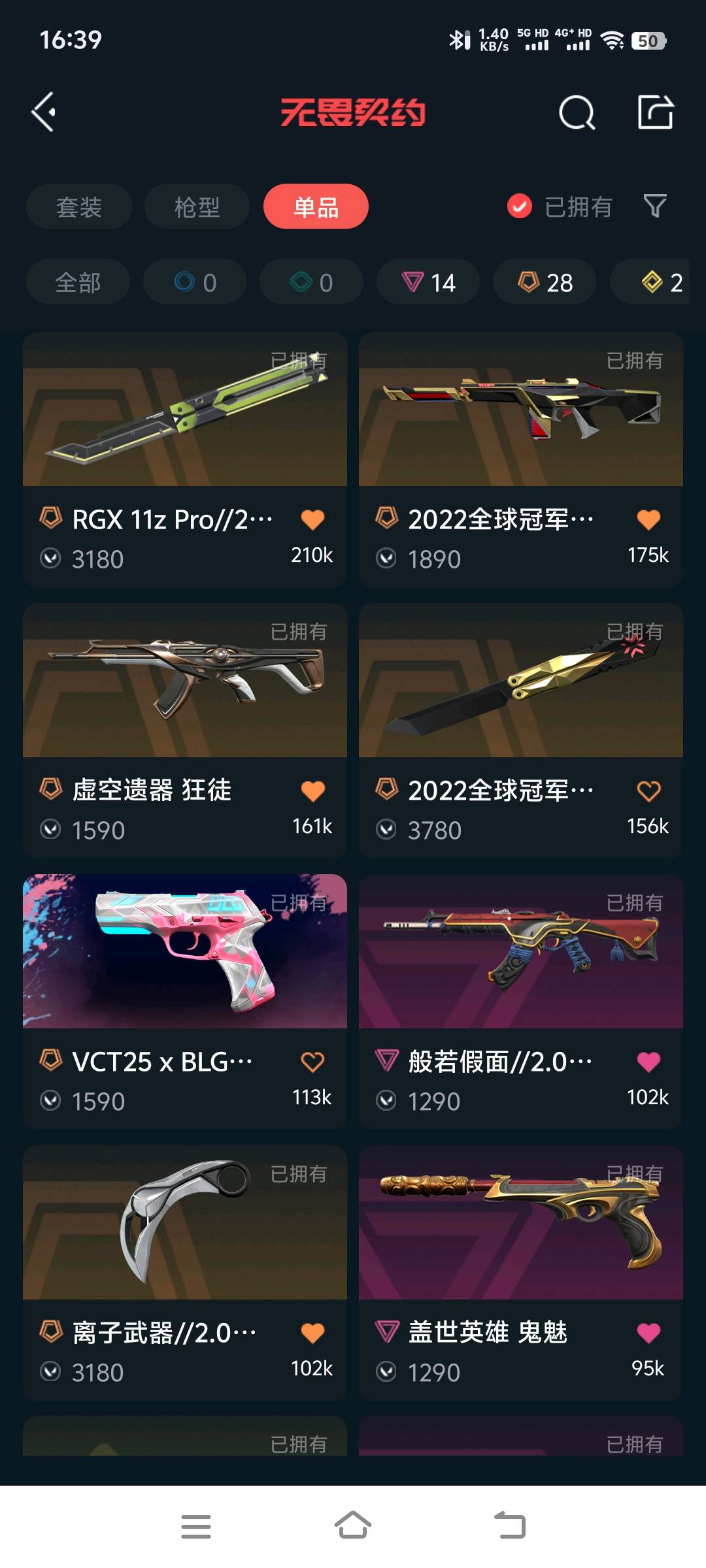Select the 单品 tab
The image size is (706, 1568).
click(x=316, y=207)
